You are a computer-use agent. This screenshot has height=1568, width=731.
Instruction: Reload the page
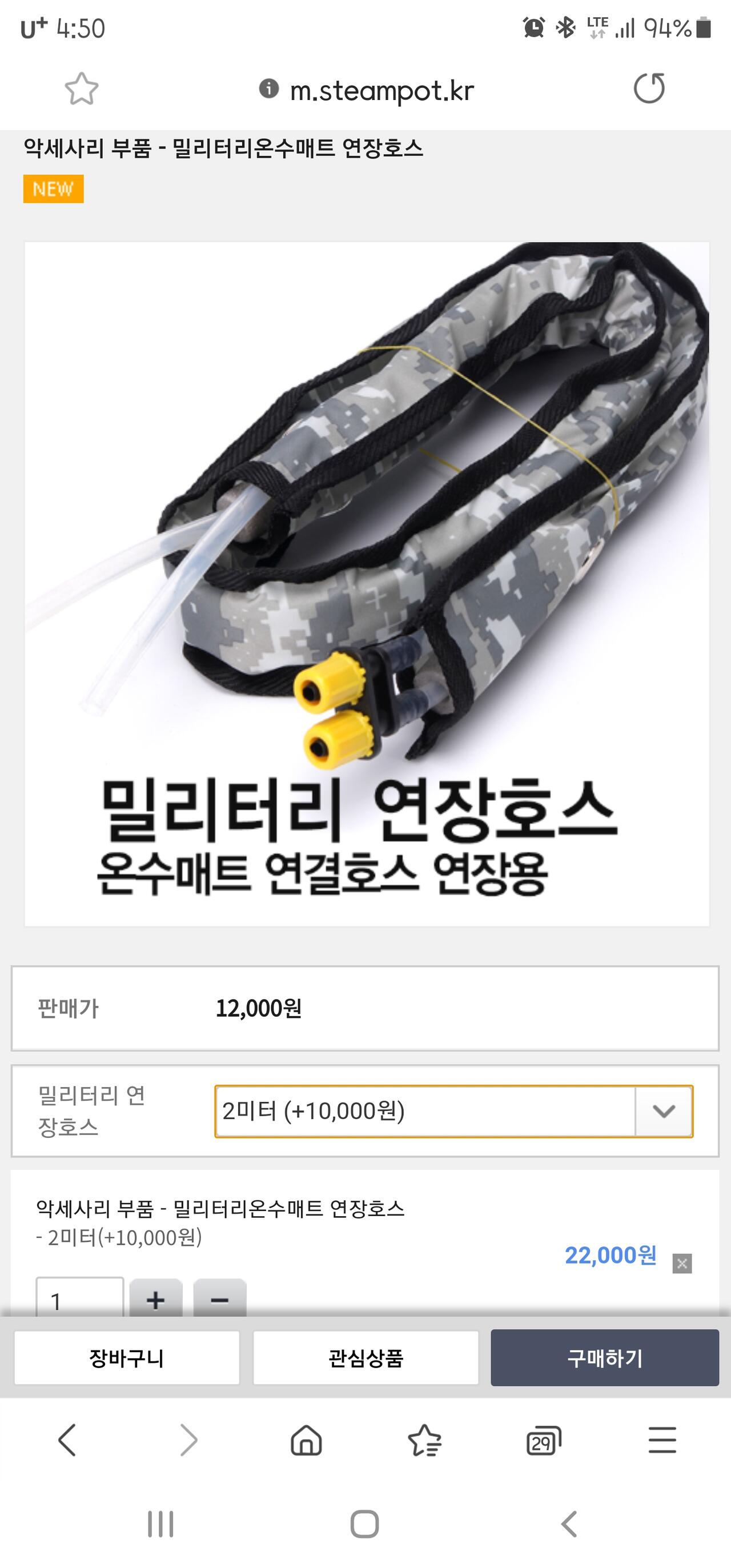649,89
